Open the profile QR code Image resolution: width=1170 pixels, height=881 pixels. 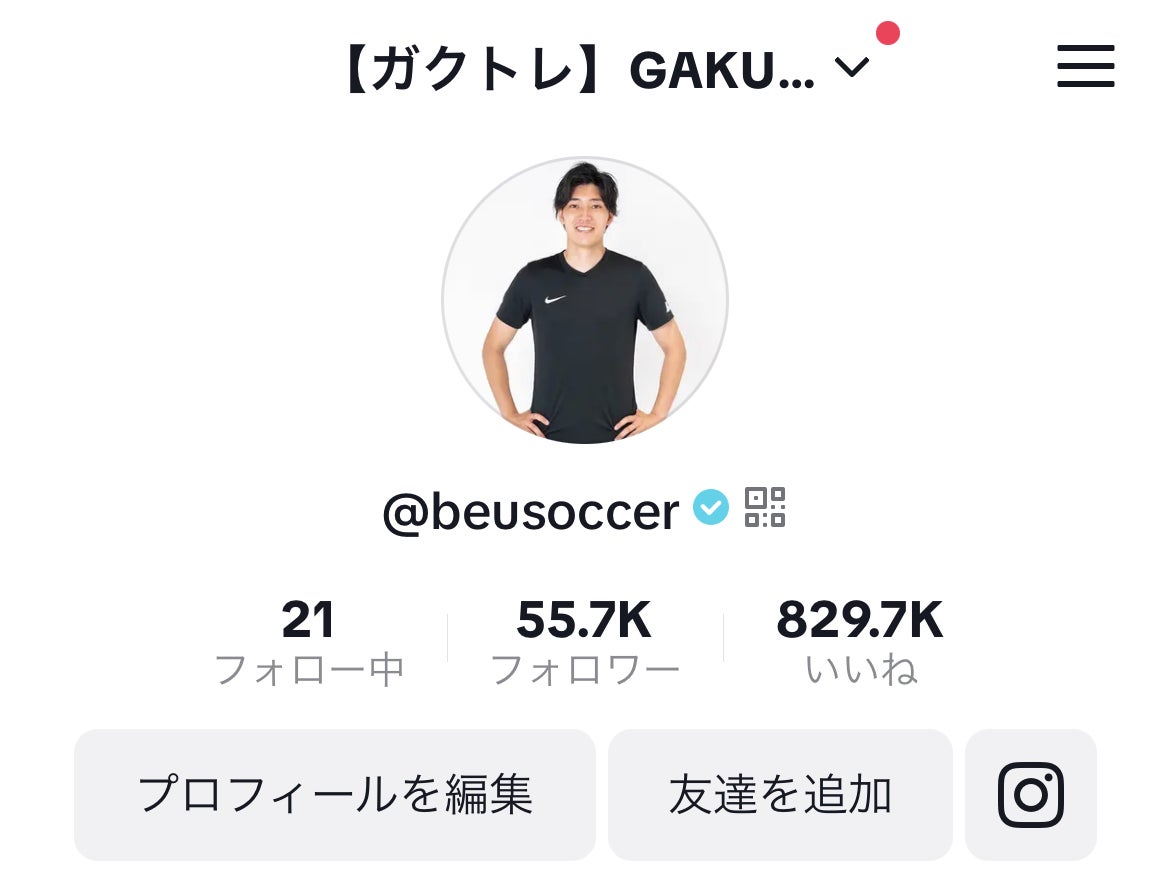tap(765, 507)
